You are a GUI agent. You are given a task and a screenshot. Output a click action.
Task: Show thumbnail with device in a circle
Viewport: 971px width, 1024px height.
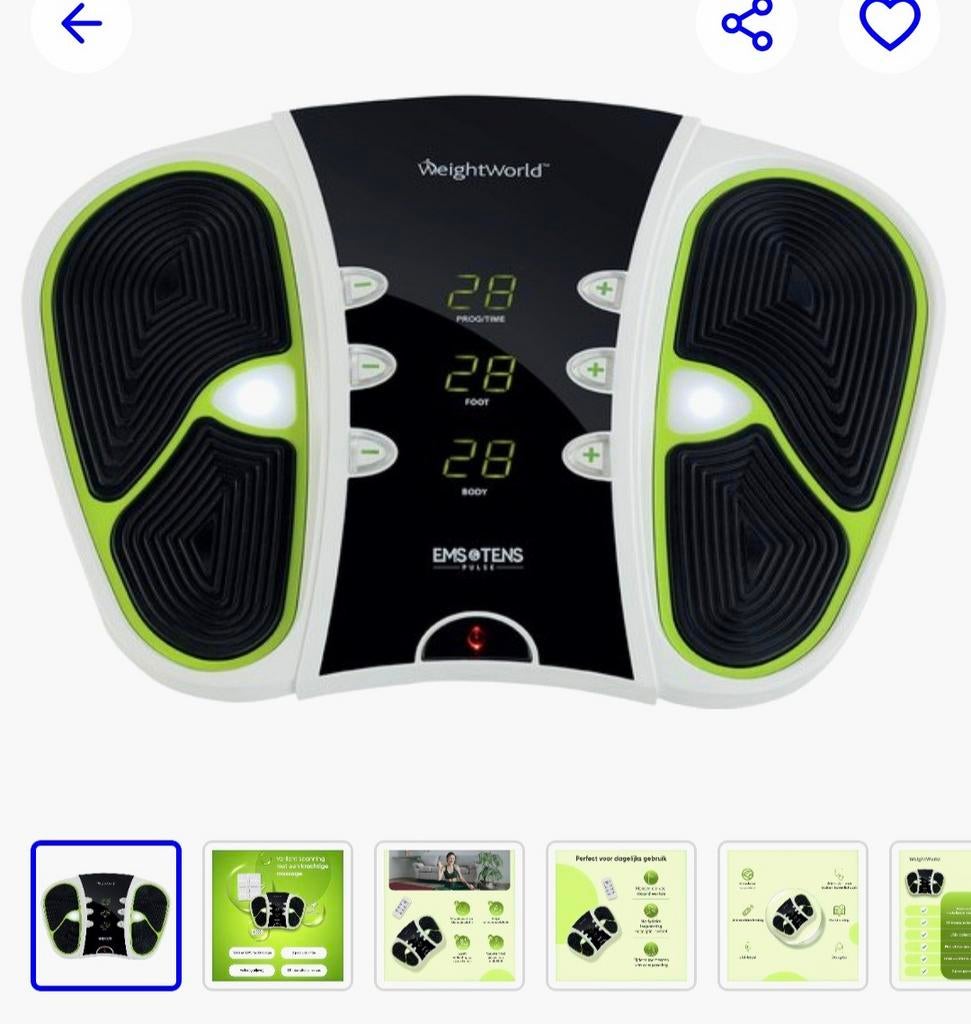(x=792, y=915)
